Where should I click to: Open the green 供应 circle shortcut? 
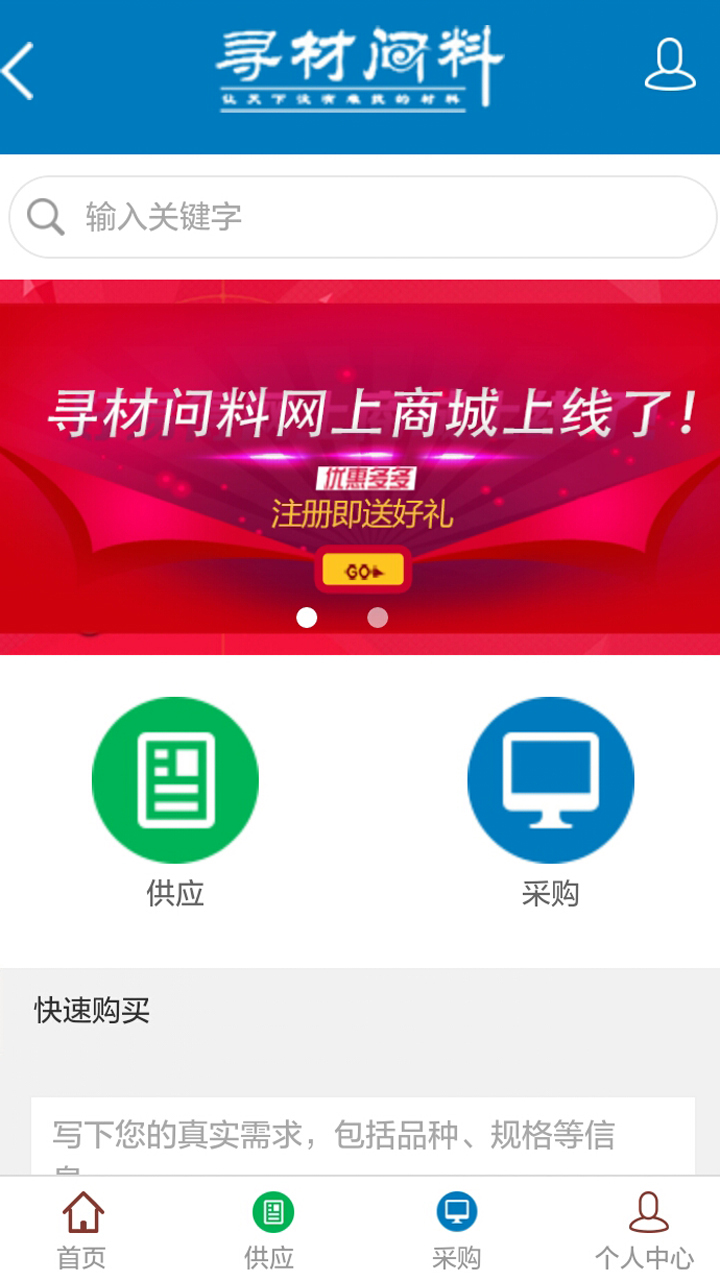coord(175,780)
